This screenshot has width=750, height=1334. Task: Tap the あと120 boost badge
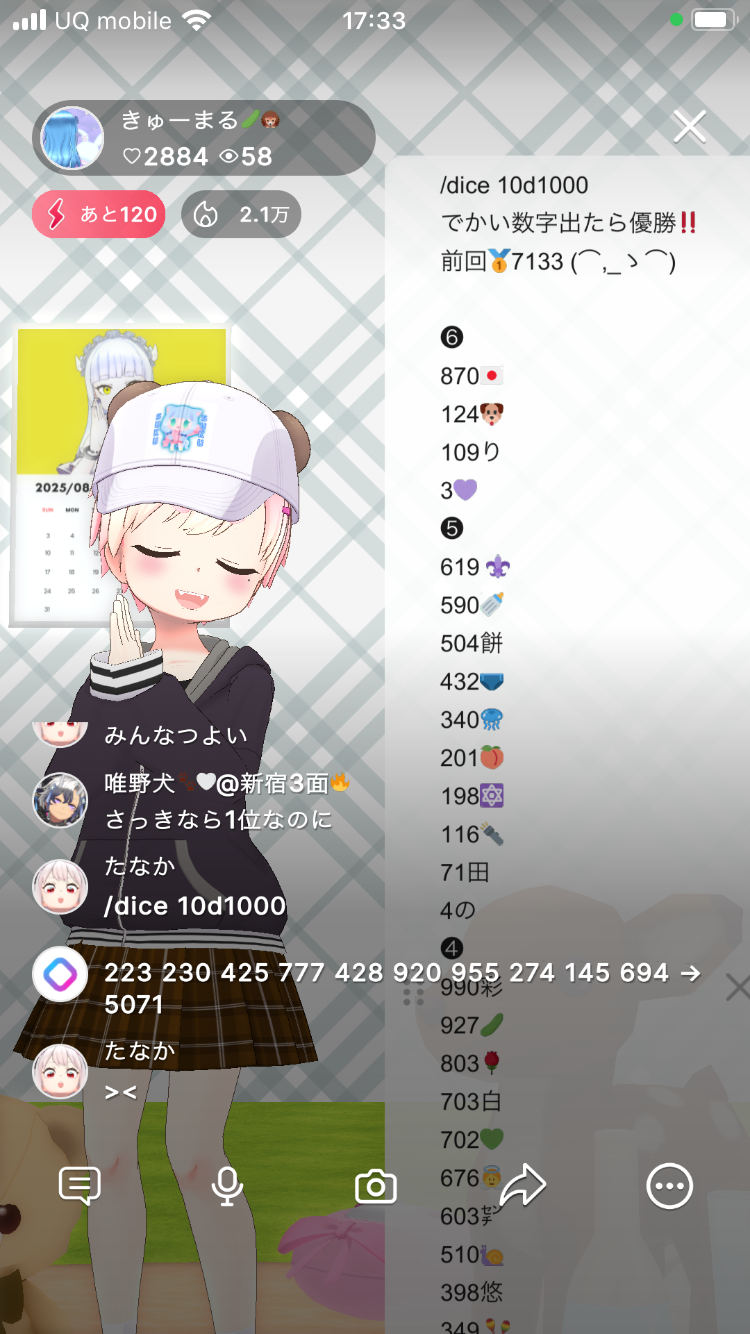click(98, 214)
